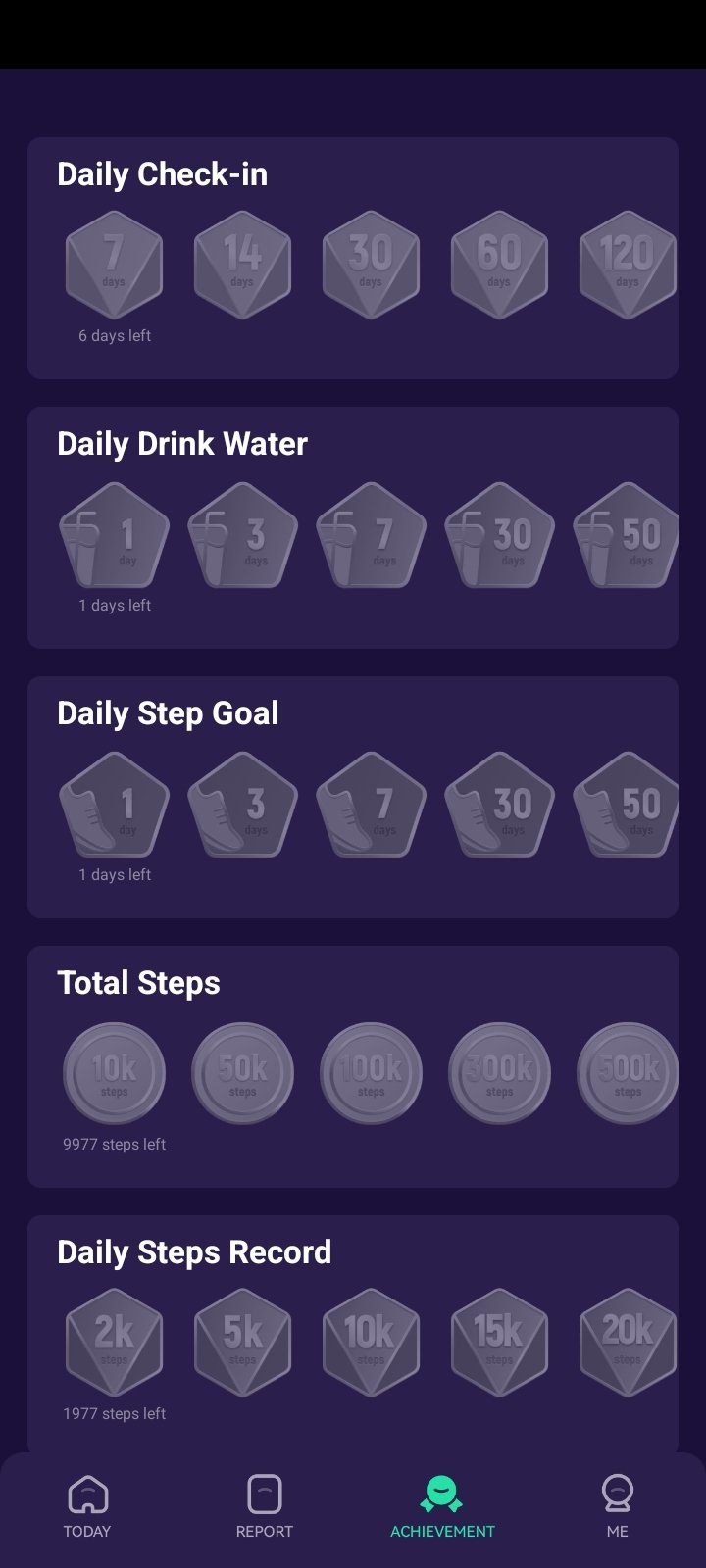Open the 10k Total Steps medal
The image size is (706, 1568).
114,1073
